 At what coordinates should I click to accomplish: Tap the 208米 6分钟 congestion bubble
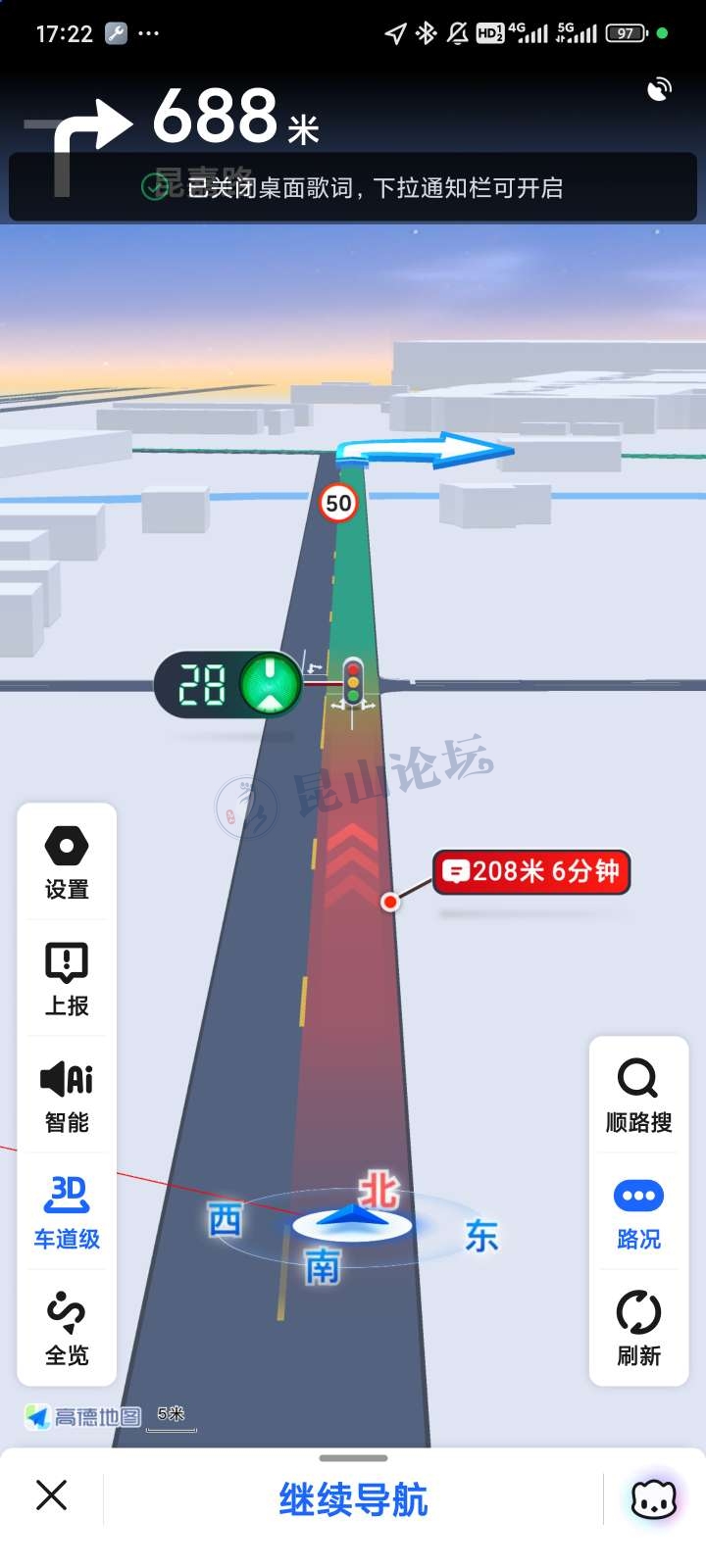tap(531, 871)
